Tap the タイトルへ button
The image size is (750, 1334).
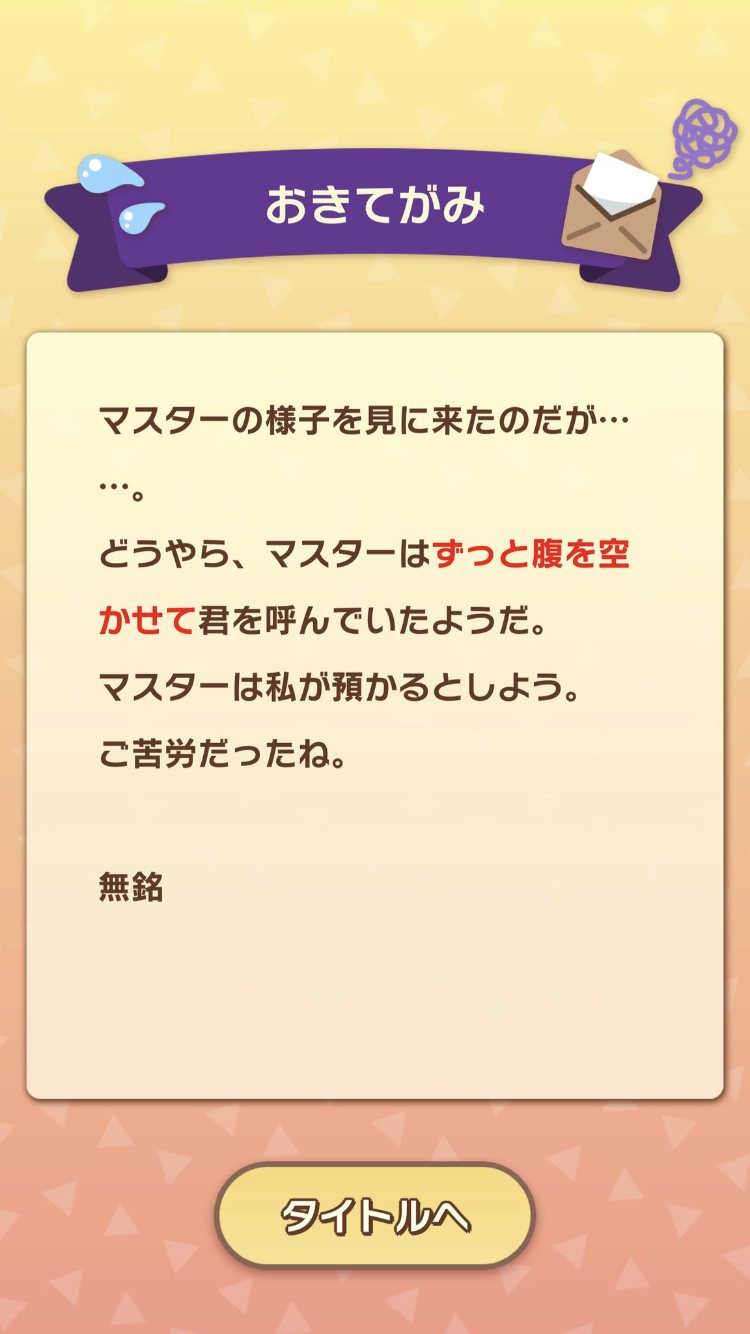[375, 1215]
